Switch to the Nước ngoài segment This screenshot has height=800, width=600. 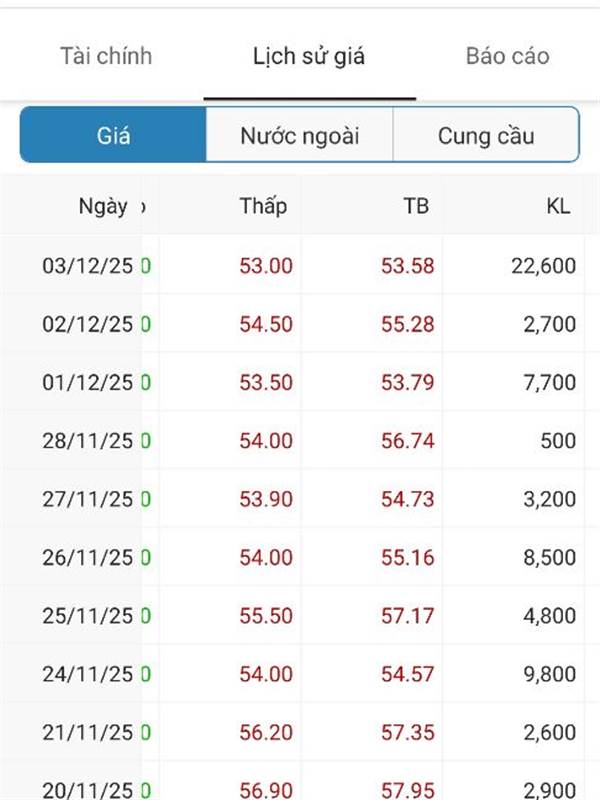pos(299,135)
